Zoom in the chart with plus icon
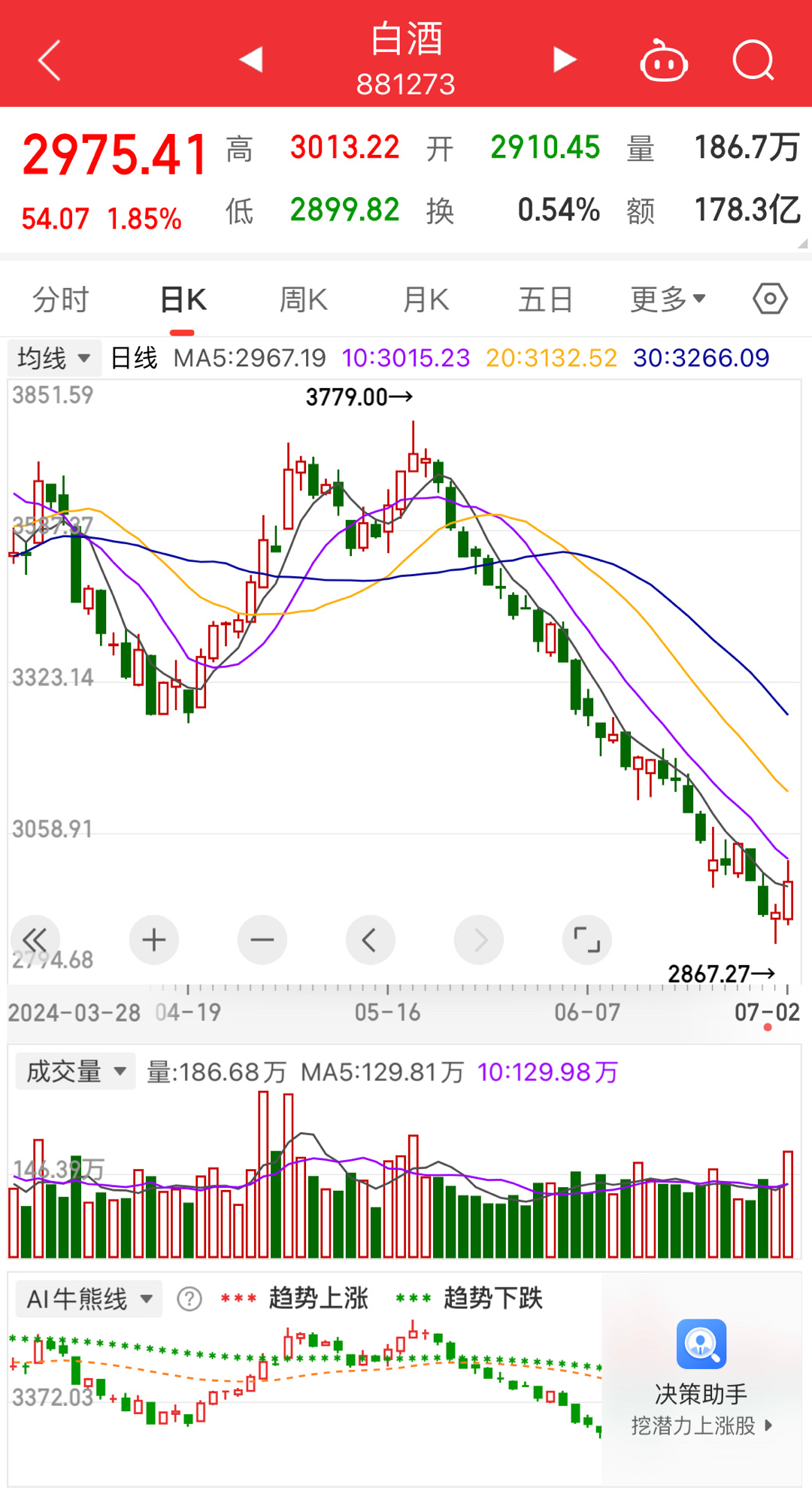 tap(153, 940)
